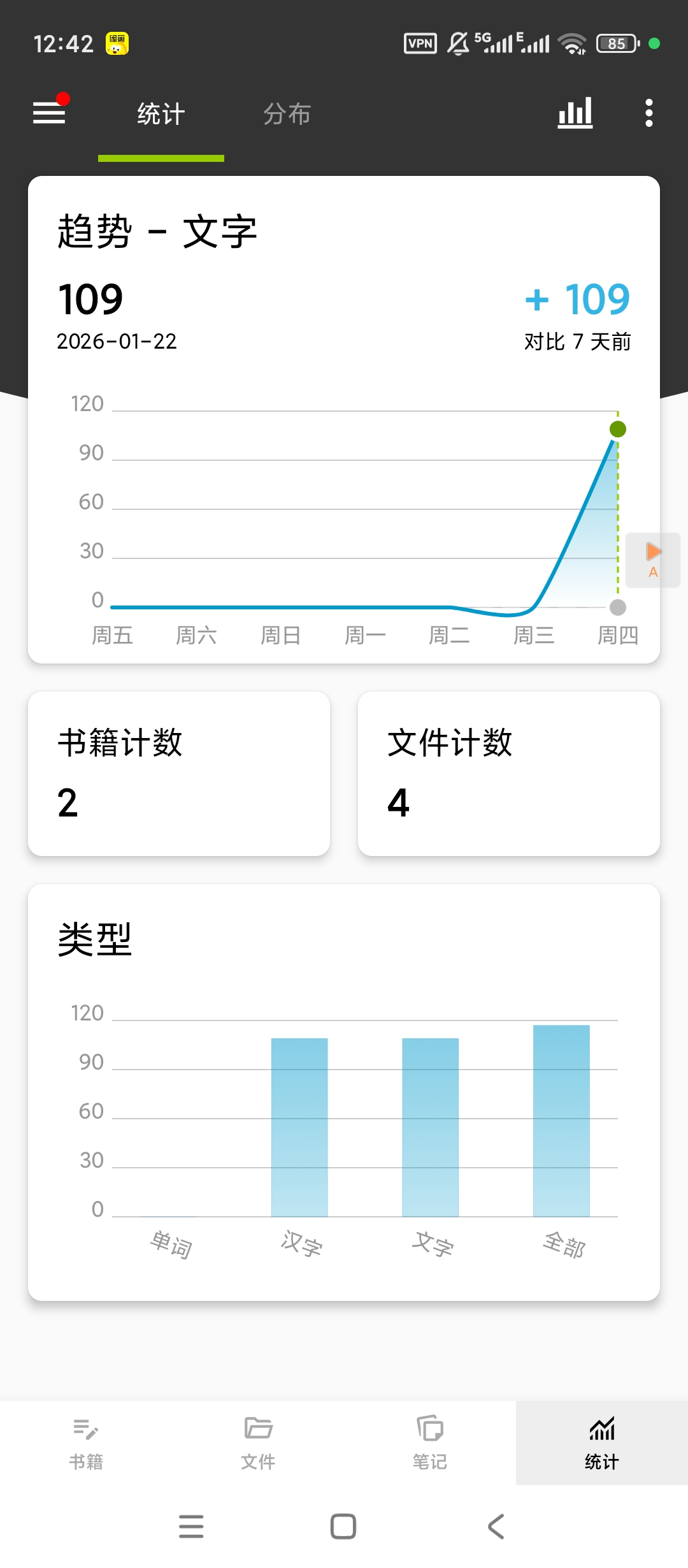This screenshot has height=1568, width=688.
Task: Open the 书籍计数 card
Action: tap(179, 773)
